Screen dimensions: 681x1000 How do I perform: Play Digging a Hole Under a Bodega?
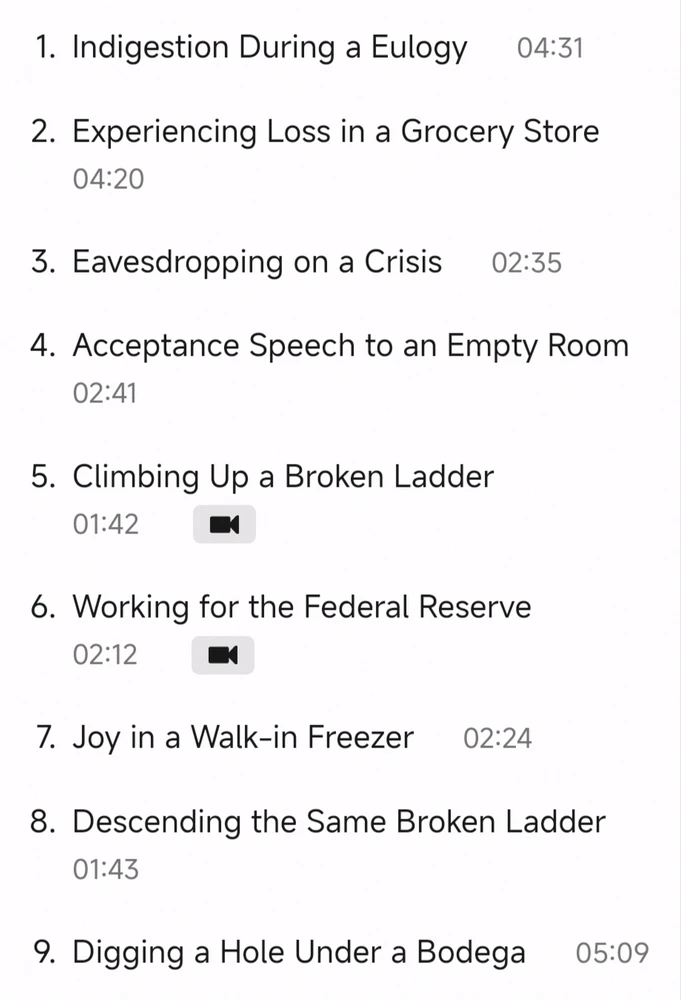[x=299, y=952]
